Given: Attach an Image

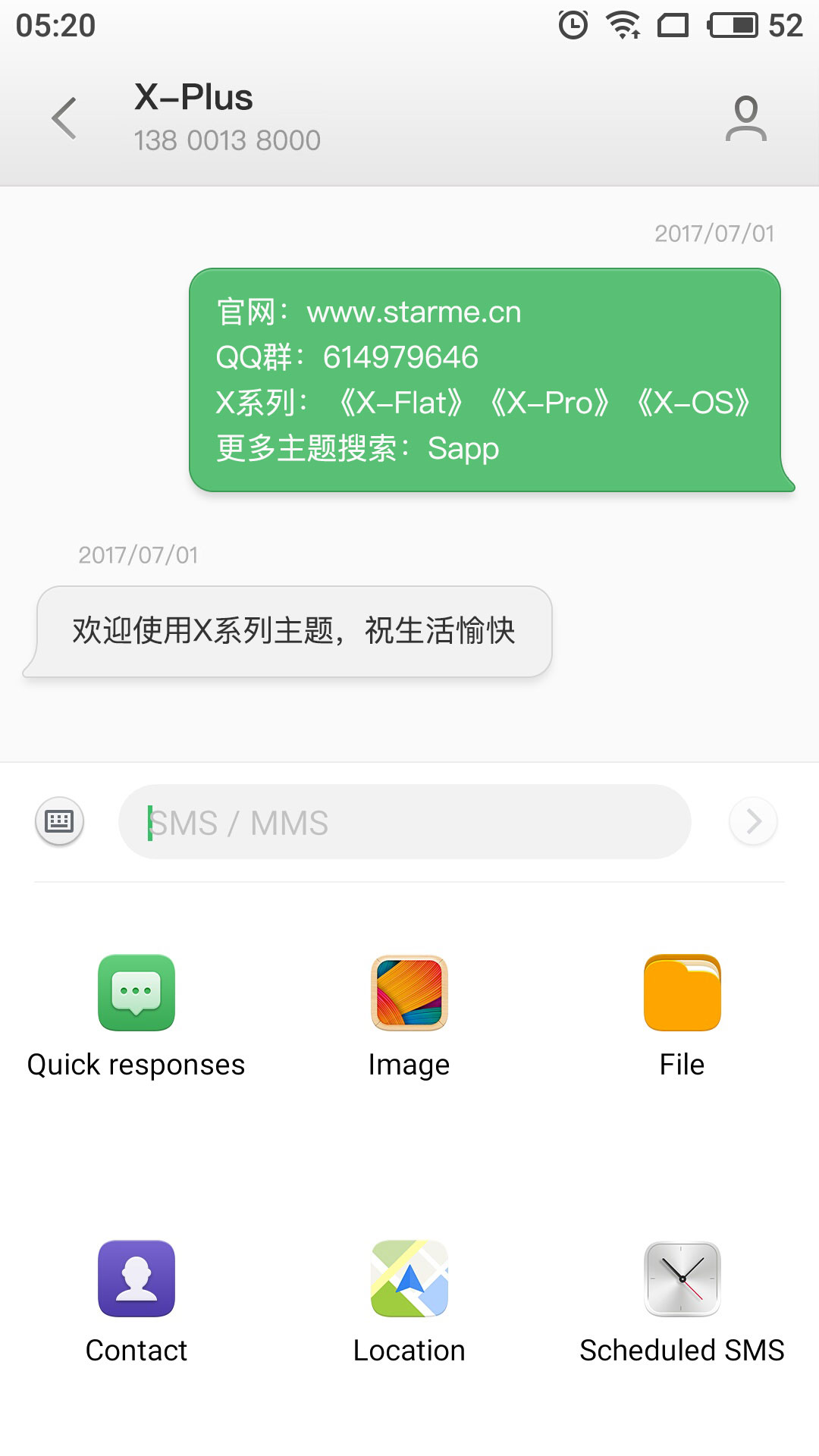Looking at the screenshot, I should pyautogui.click(x=409, y=993).
